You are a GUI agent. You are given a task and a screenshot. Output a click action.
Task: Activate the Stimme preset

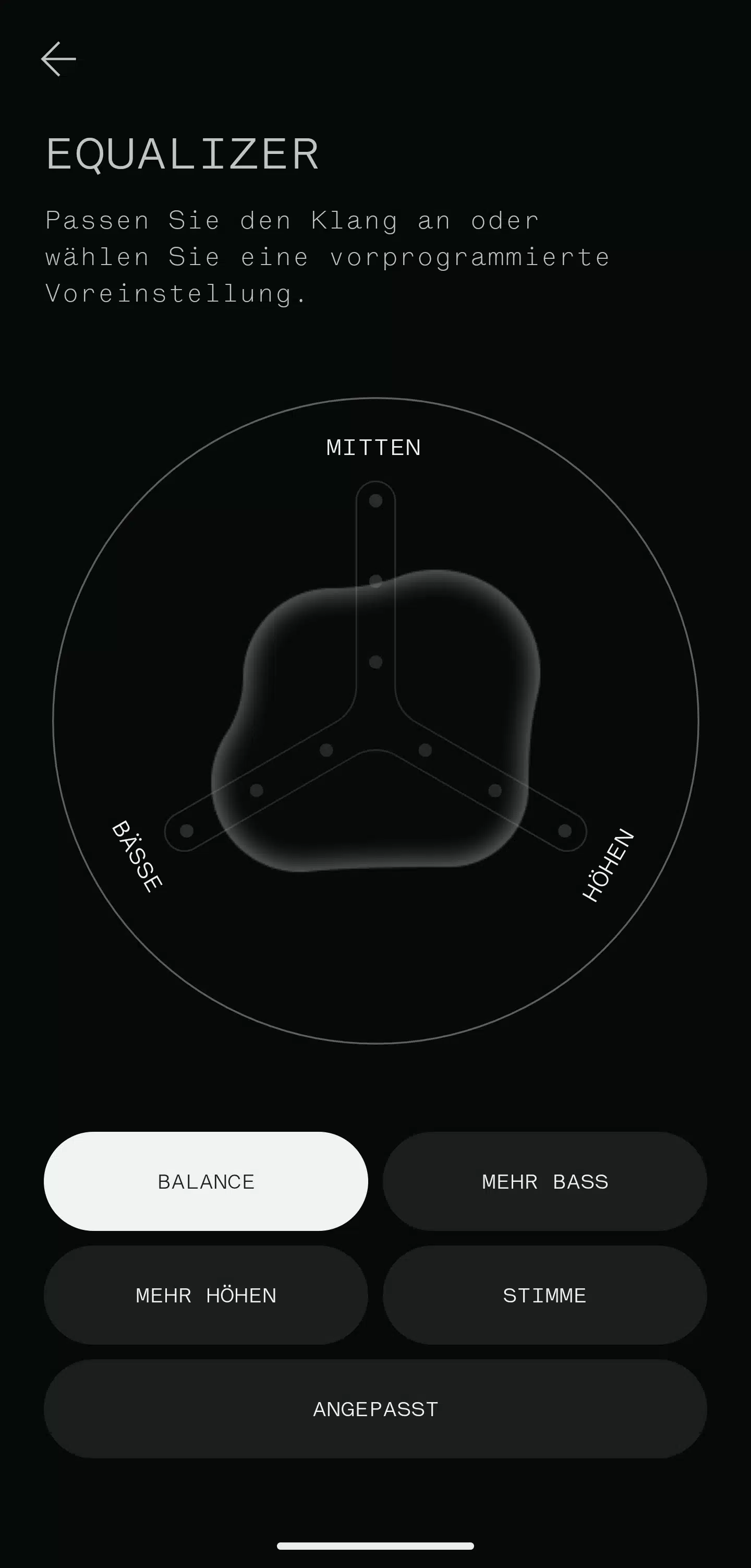pos(544,1295)
